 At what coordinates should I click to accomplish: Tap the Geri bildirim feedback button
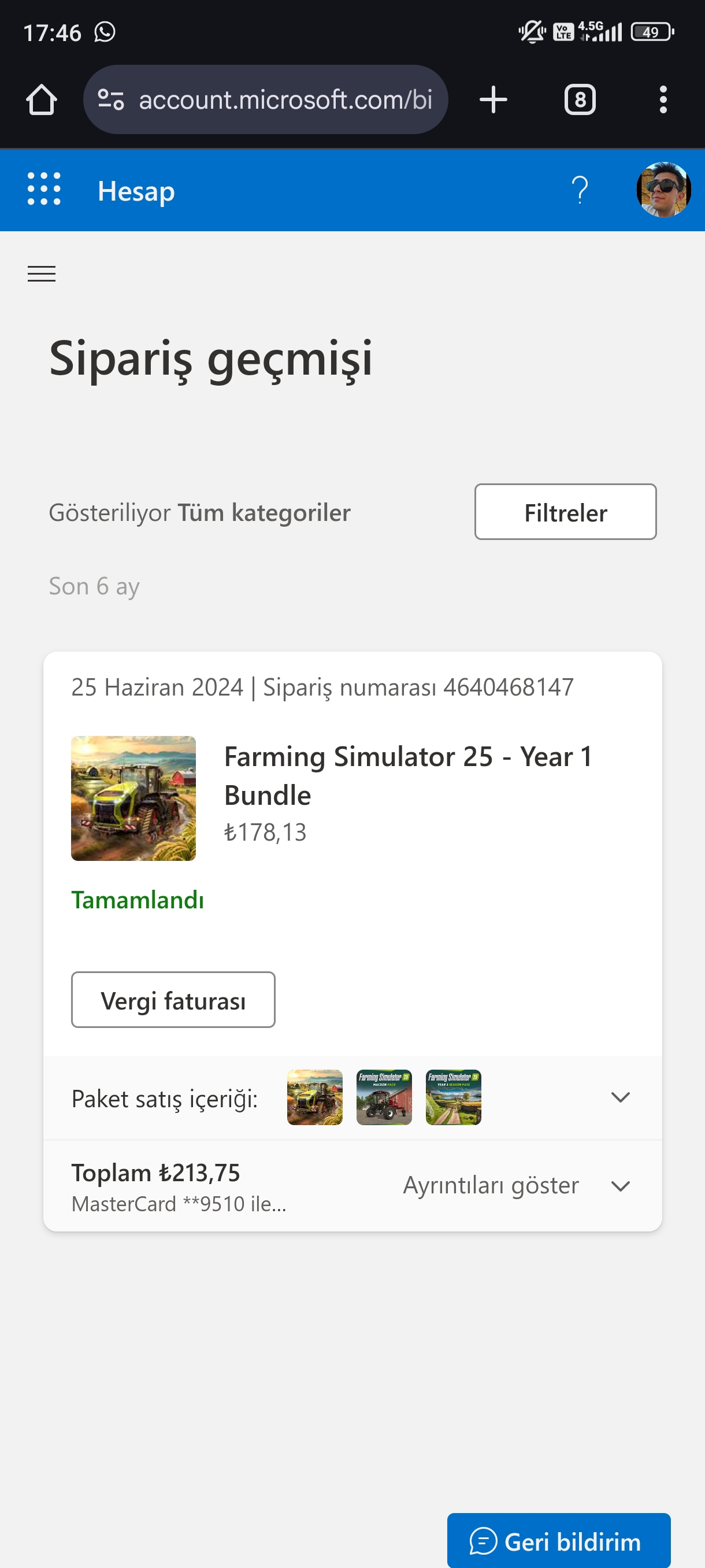tap(558, 1541)
